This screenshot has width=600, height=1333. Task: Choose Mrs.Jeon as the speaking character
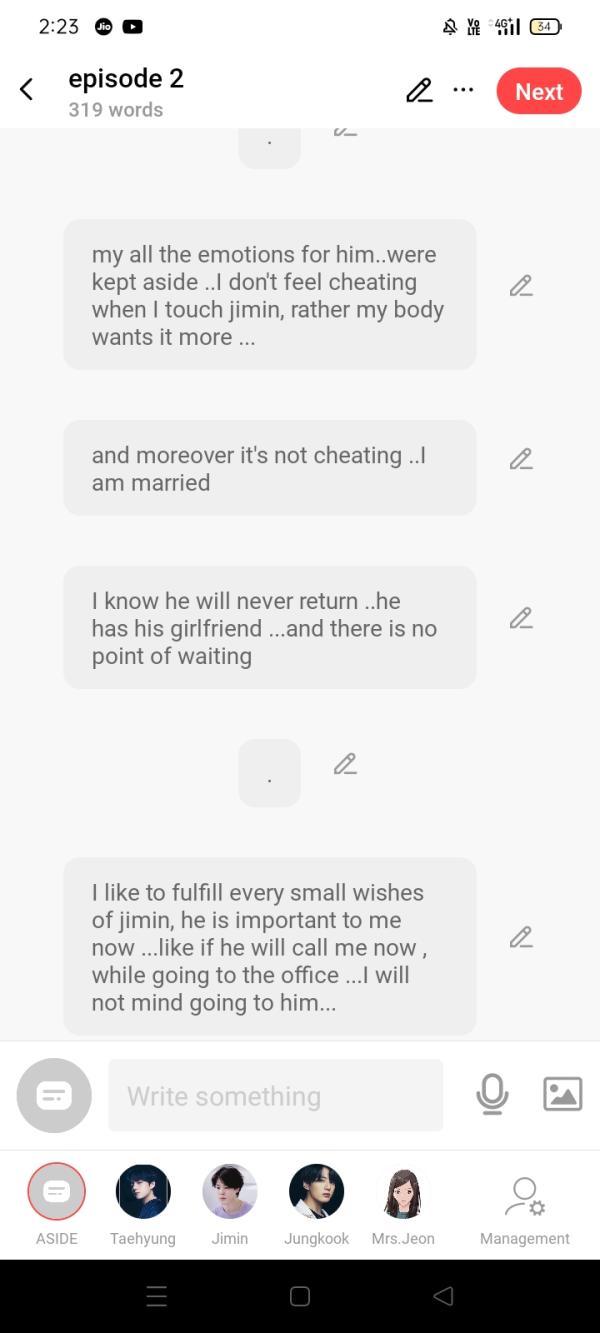tap(403, 1192)
